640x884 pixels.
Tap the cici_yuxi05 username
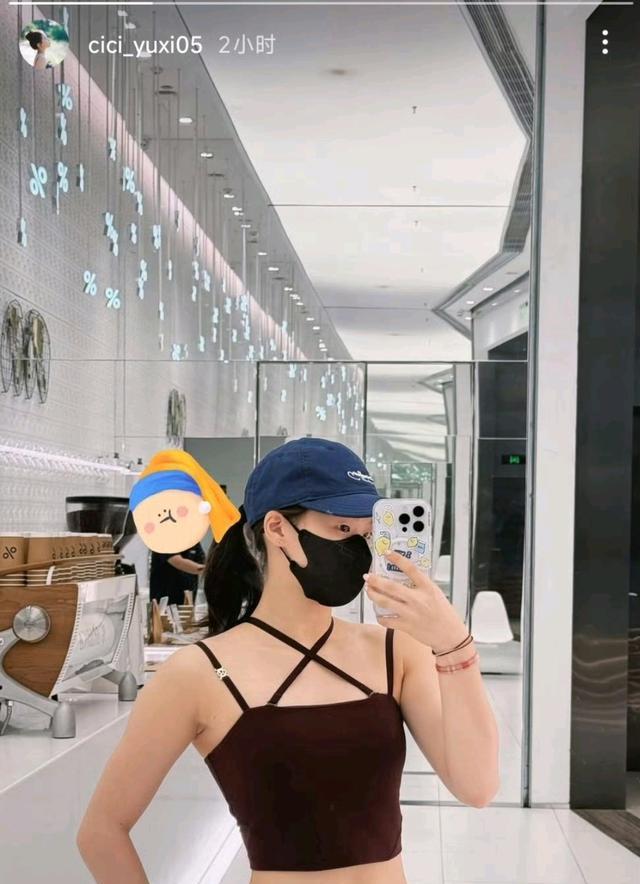pyautogui.click(x=145, y=45)
